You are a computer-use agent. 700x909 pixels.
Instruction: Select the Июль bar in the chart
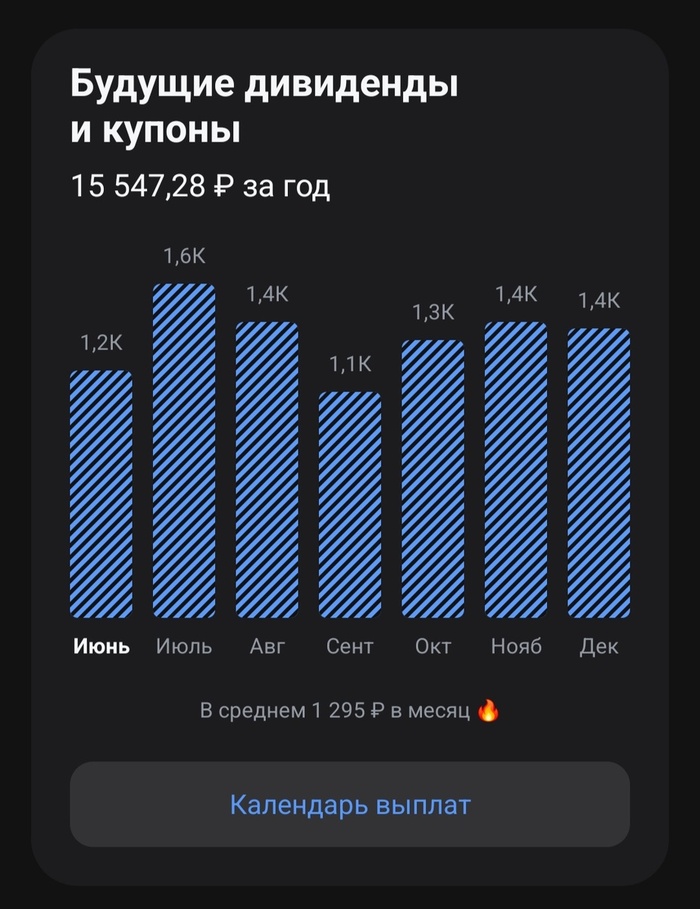184,450
